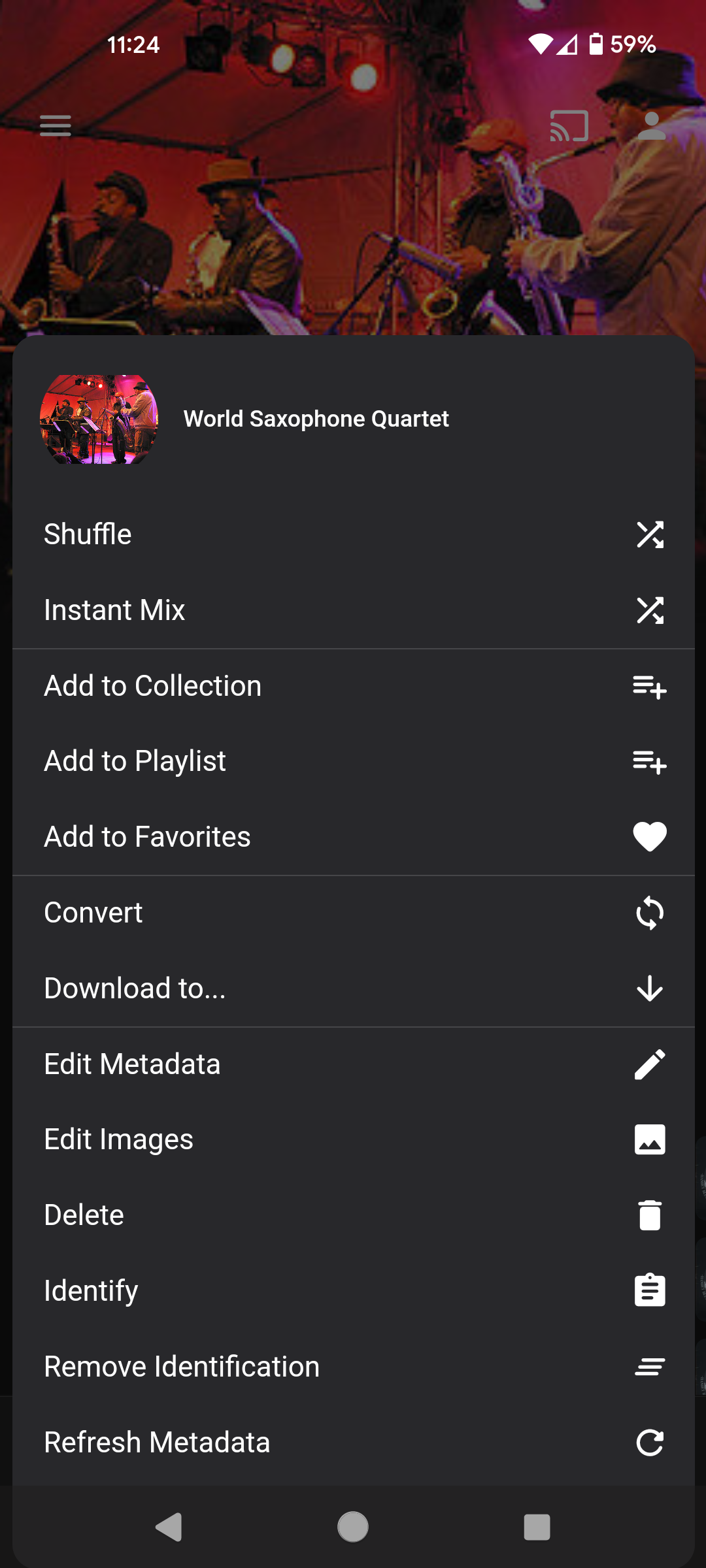Tap the system home button
706x1568 pixels.
[x=353, y=1527]
